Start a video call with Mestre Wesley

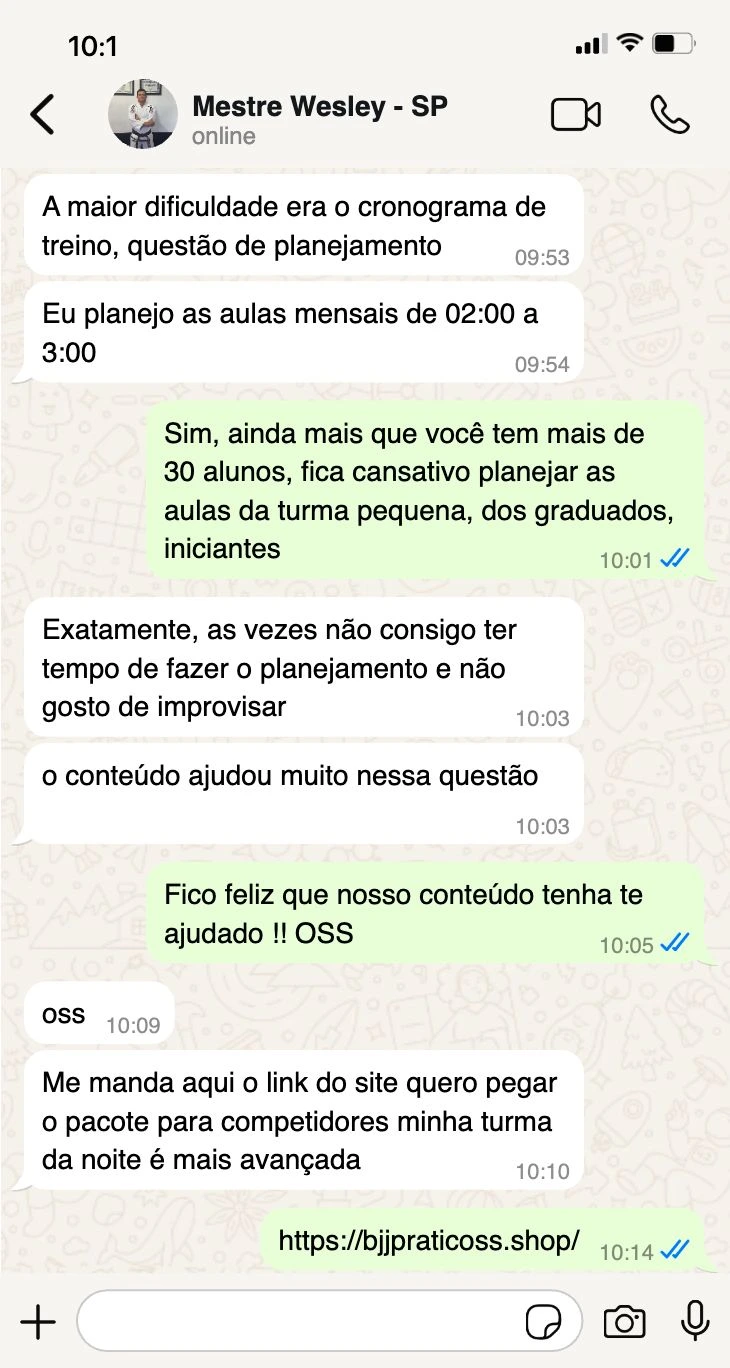576,115
